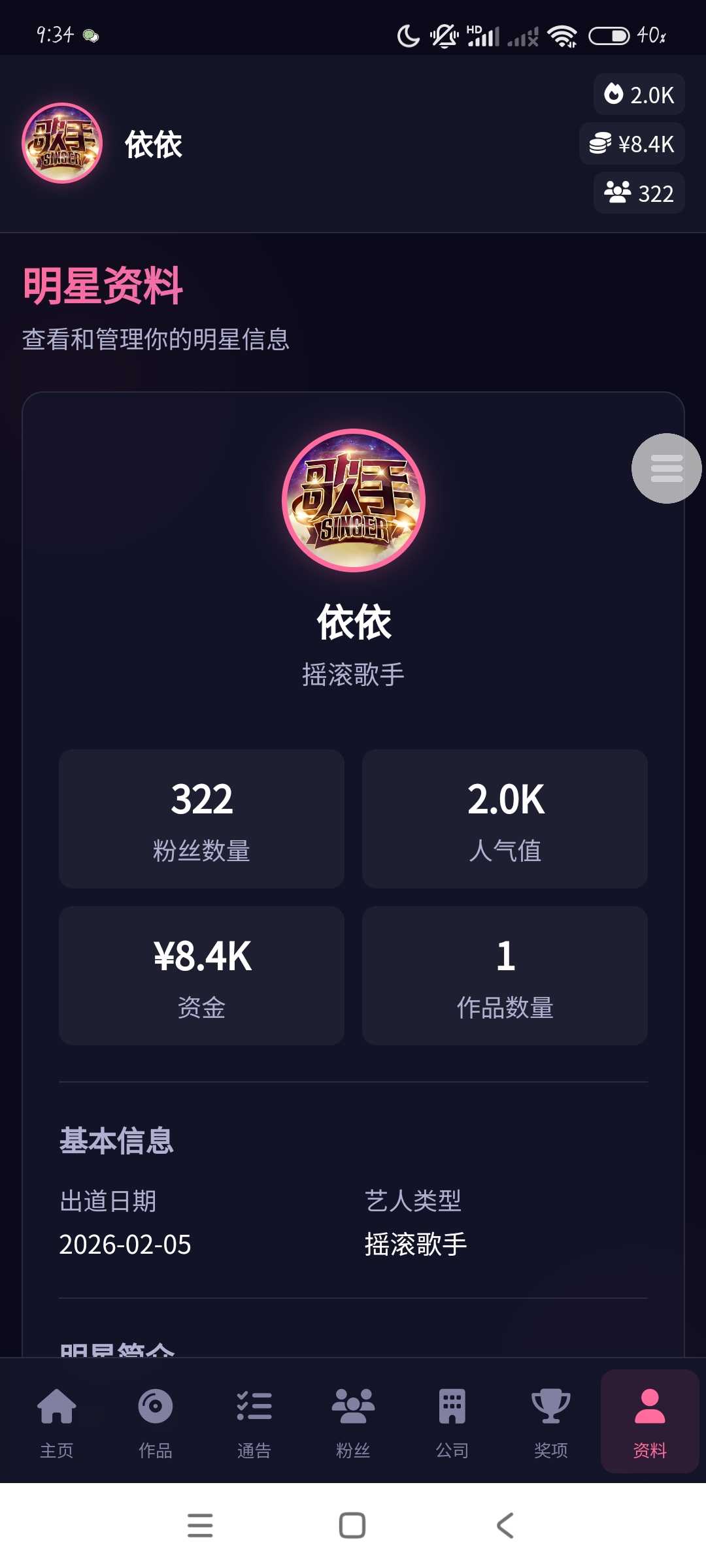The image size is (706, 1568).
Task: Switch to the 粉丝 tab
Action: pos(353,1422)
